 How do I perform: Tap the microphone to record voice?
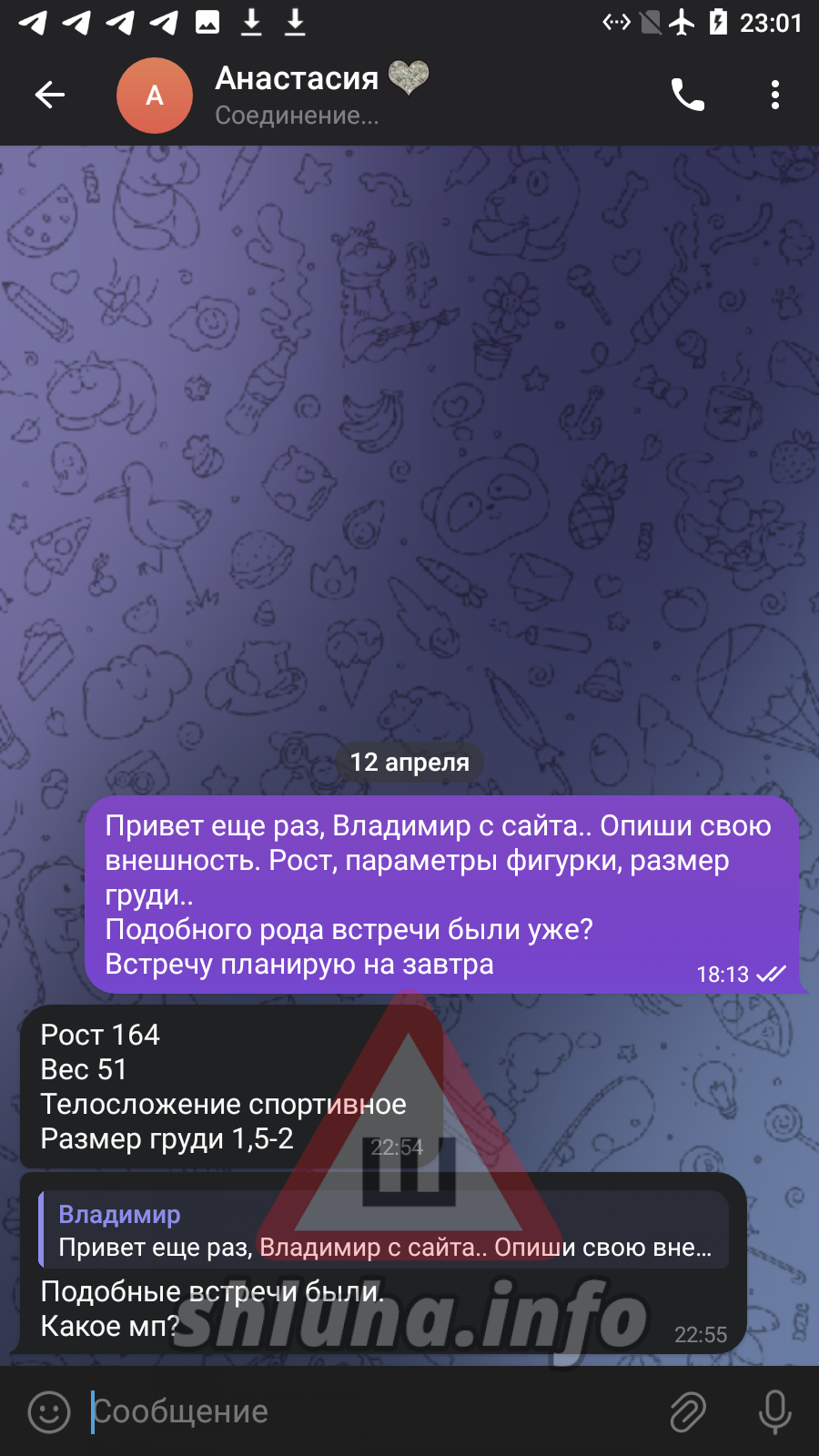[775, 1412]
